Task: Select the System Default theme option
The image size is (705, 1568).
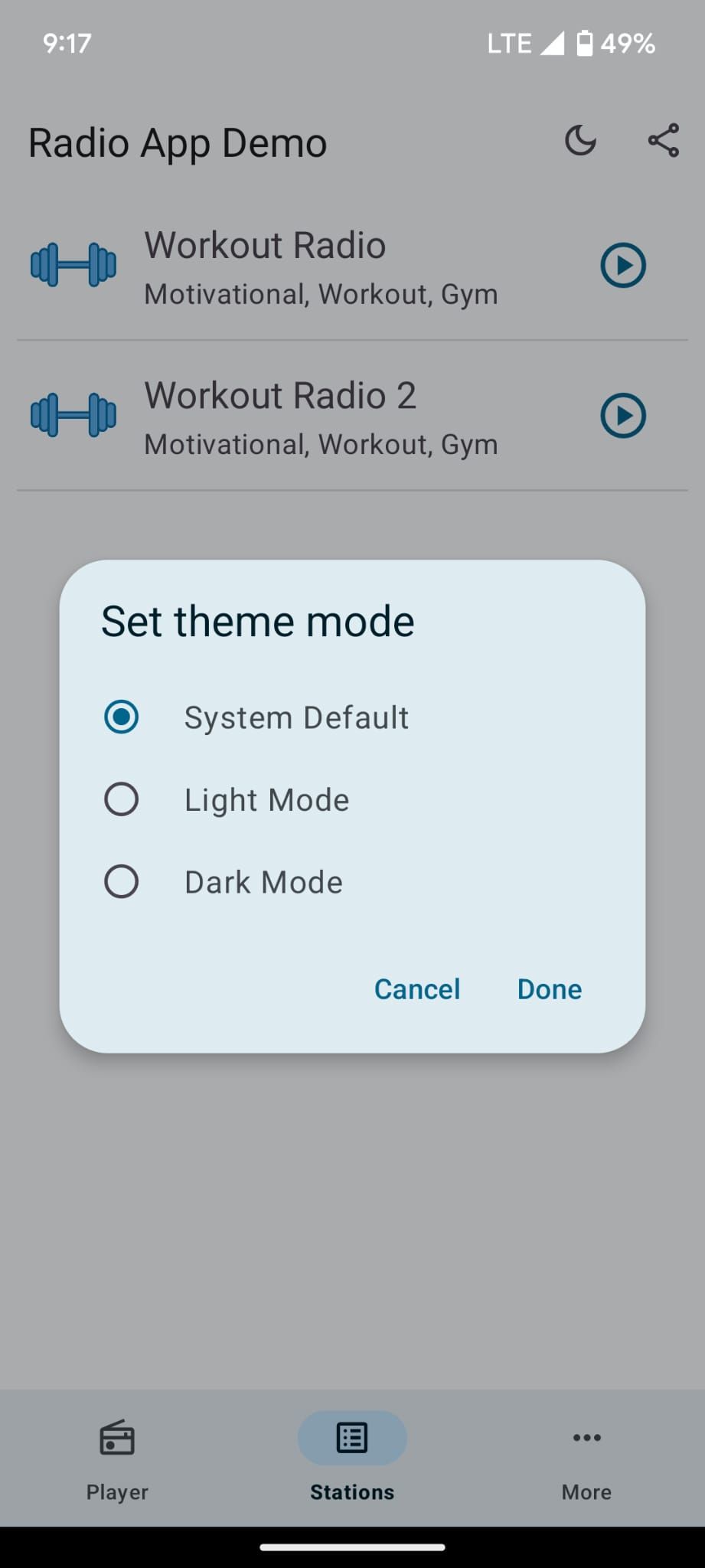Action: coord(121,717)
